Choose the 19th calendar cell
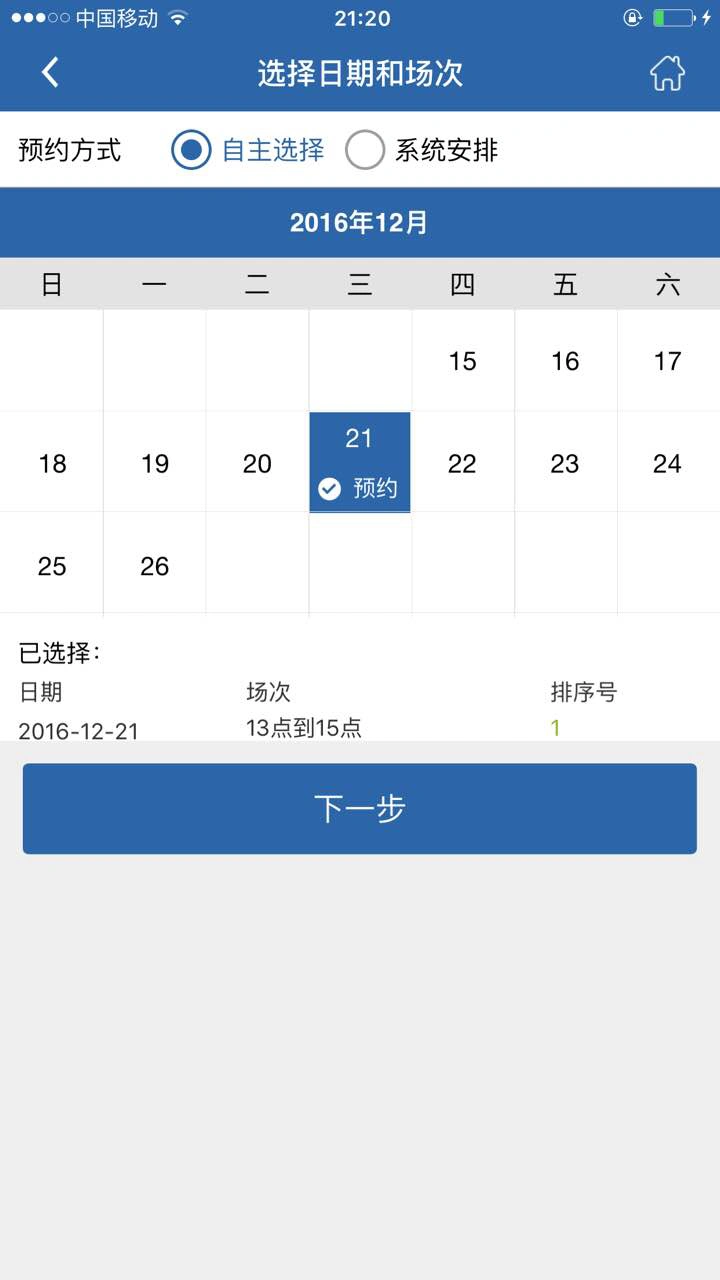 [x=155, y=463]
